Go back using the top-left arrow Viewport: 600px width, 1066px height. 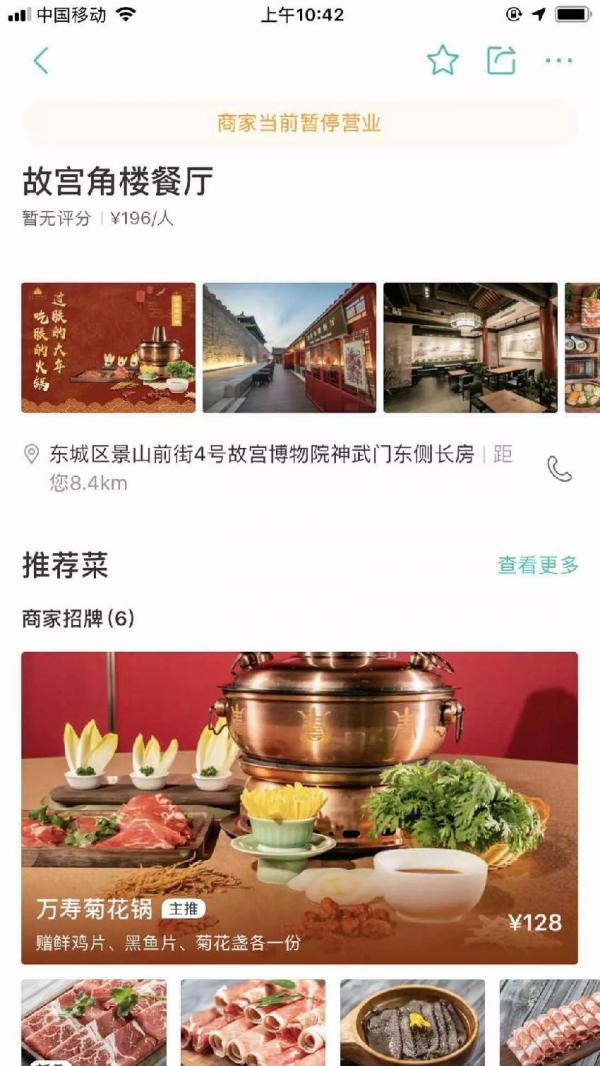(41, 61)
